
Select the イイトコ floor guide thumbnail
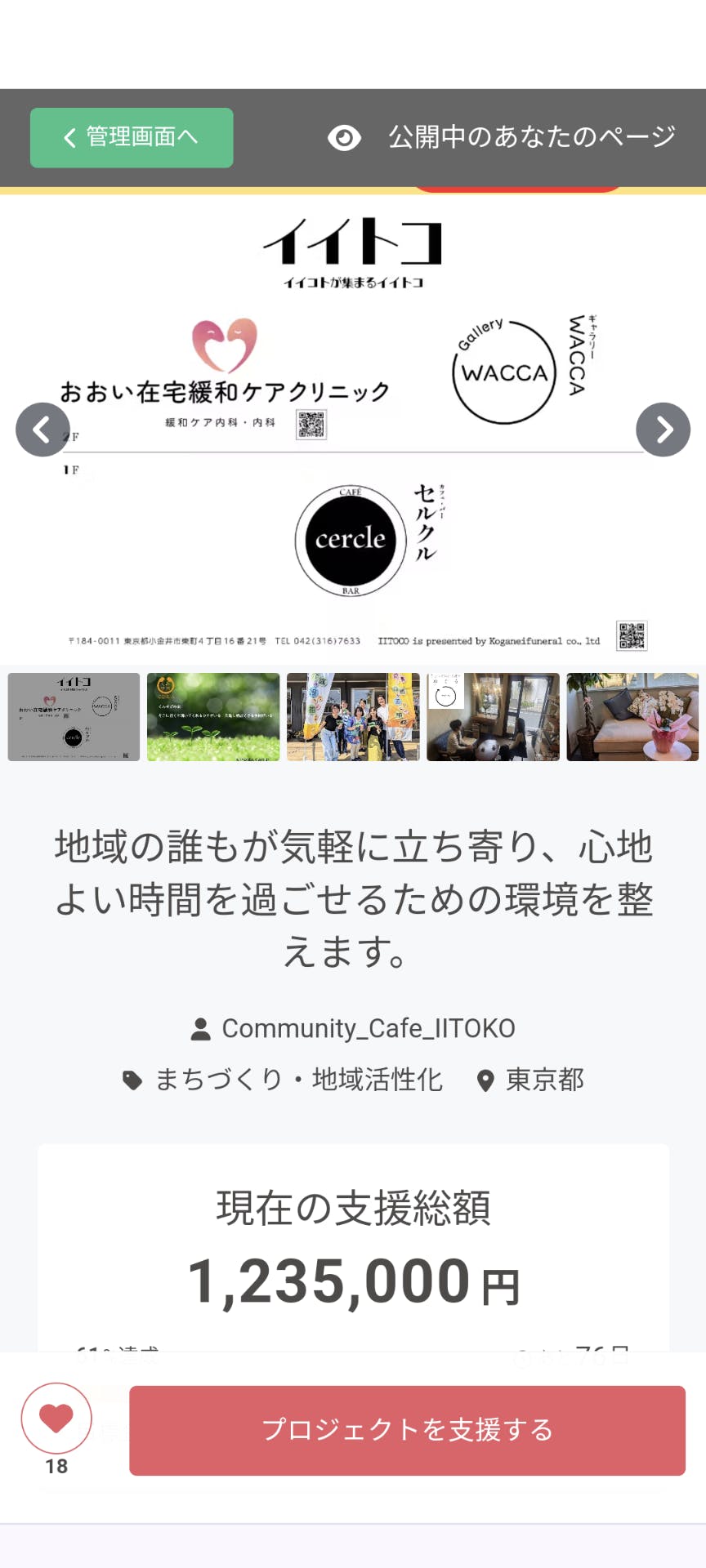[x=74, y=717]
